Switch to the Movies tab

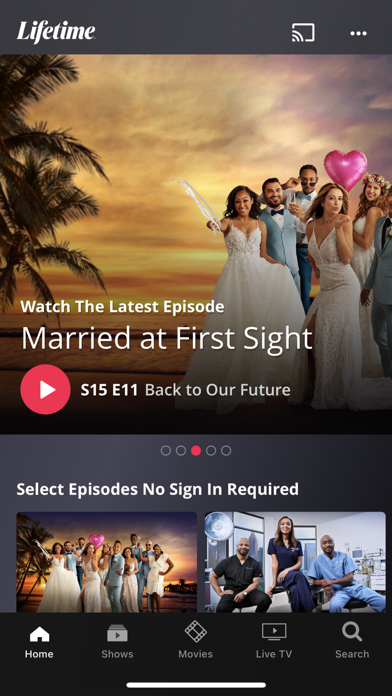(195, 640)
